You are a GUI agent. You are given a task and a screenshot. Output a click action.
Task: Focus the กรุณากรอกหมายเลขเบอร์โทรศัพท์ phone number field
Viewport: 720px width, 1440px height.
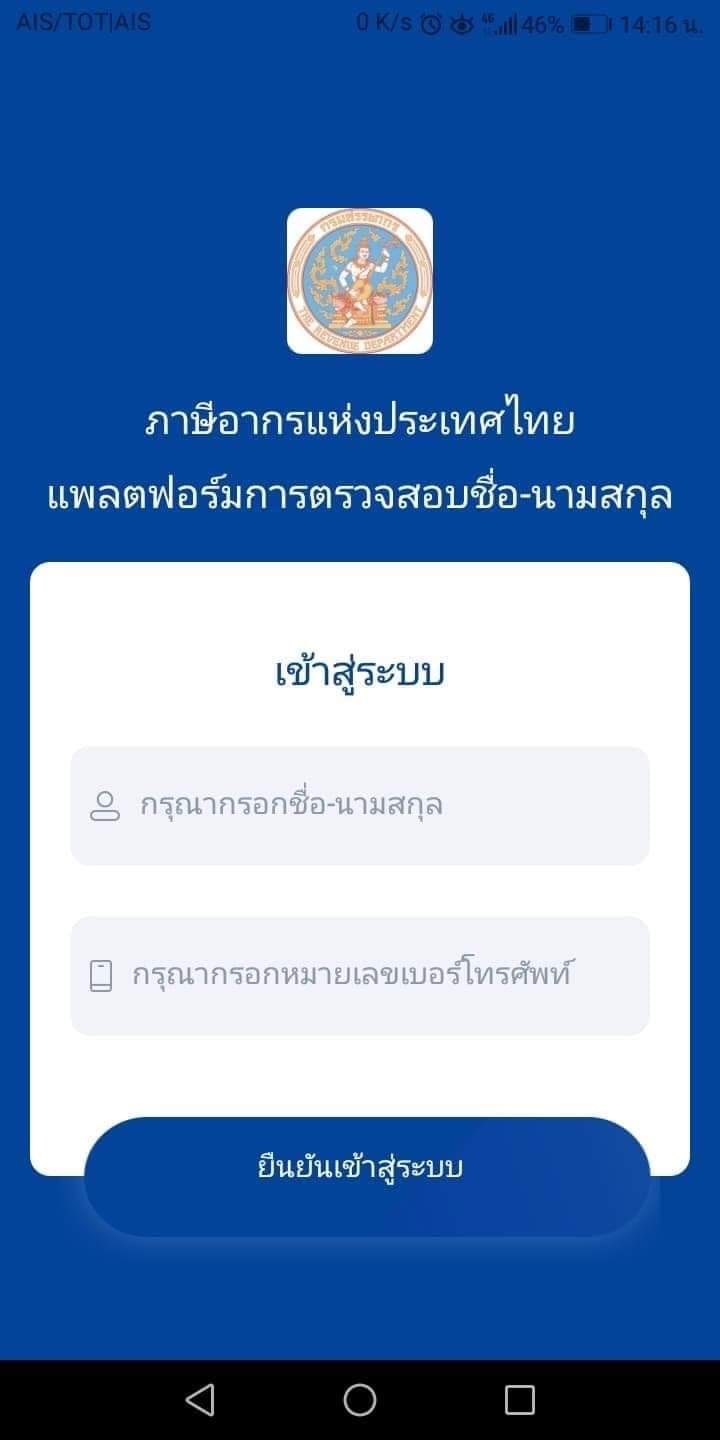(x=360, y=976)
